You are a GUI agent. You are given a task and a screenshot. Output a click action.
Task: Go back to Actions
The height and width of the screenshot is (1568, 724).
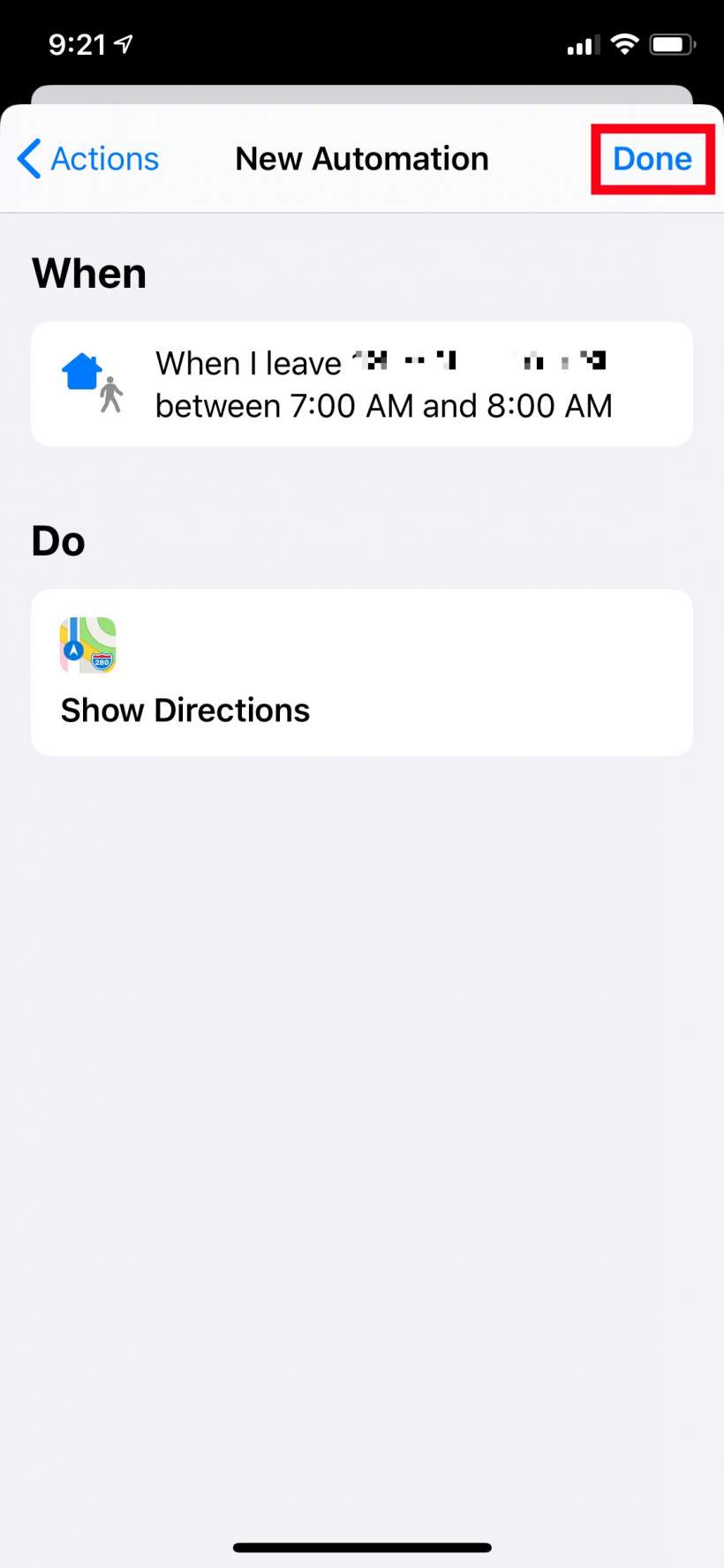(x=88, y=159)
